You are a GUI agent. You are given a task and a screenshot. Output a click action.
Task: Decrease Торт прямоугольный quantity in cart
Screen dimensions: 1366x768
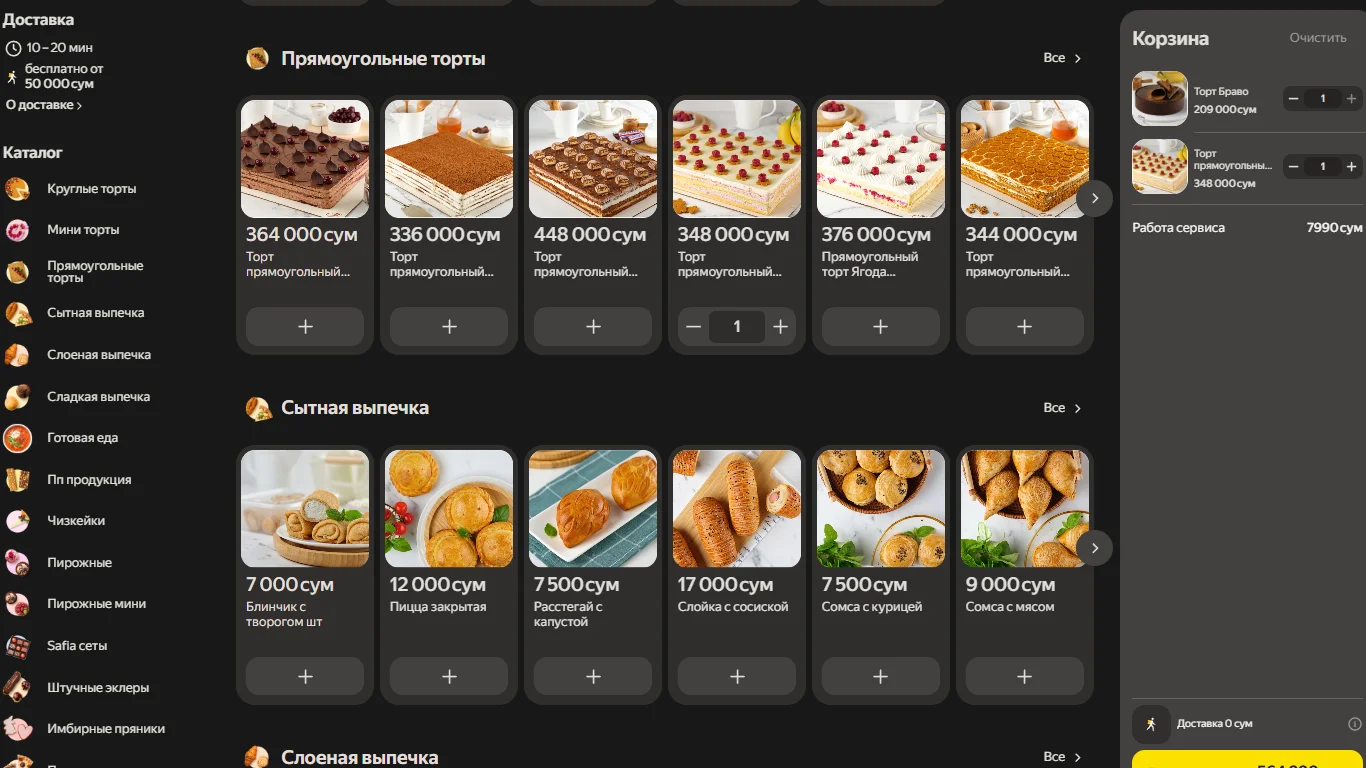click(x=1294, y=167)
